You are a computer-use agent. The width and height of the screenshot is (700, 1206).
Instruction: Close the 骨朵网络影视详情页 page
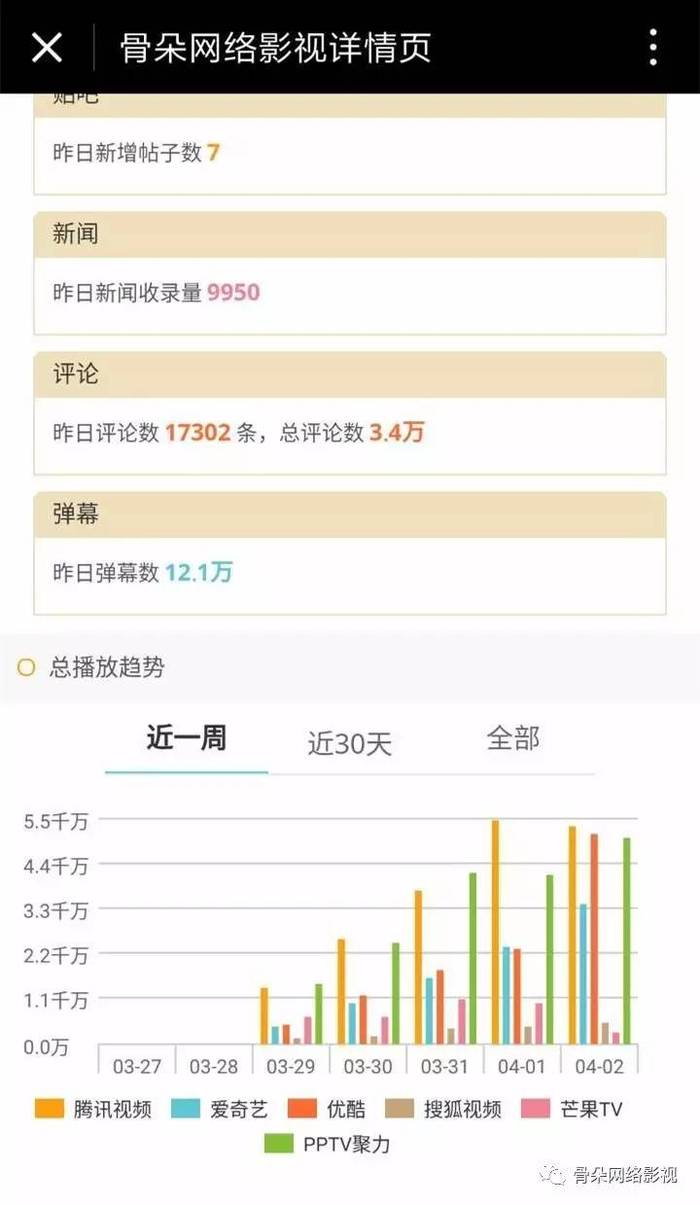(x=47, y=47)
